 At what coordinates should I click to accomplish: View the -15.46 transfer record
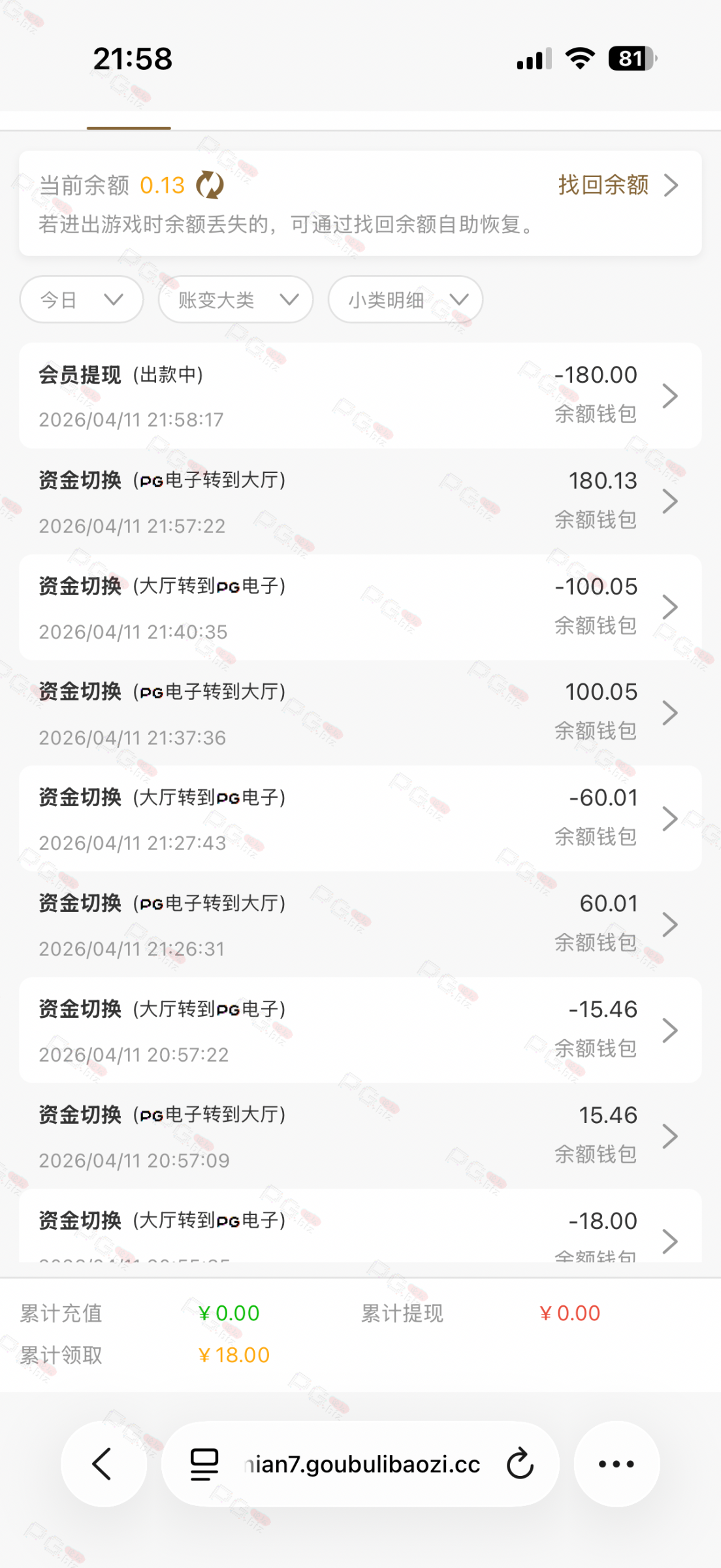[360, 1030]
